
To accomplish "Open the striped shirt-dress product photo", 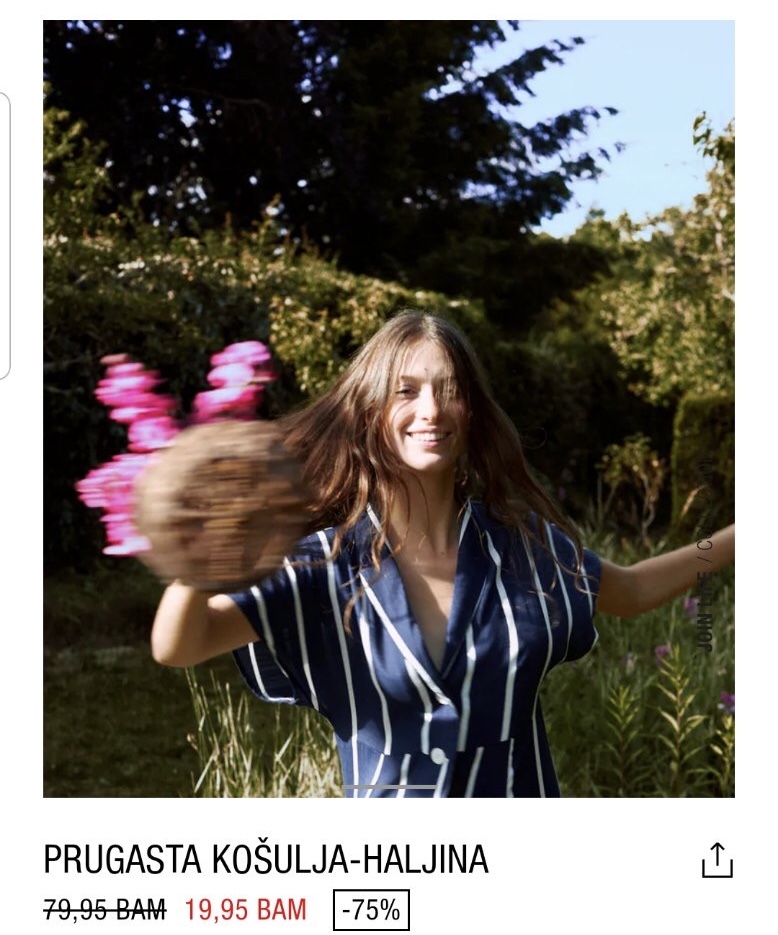I will click(388, 408).
